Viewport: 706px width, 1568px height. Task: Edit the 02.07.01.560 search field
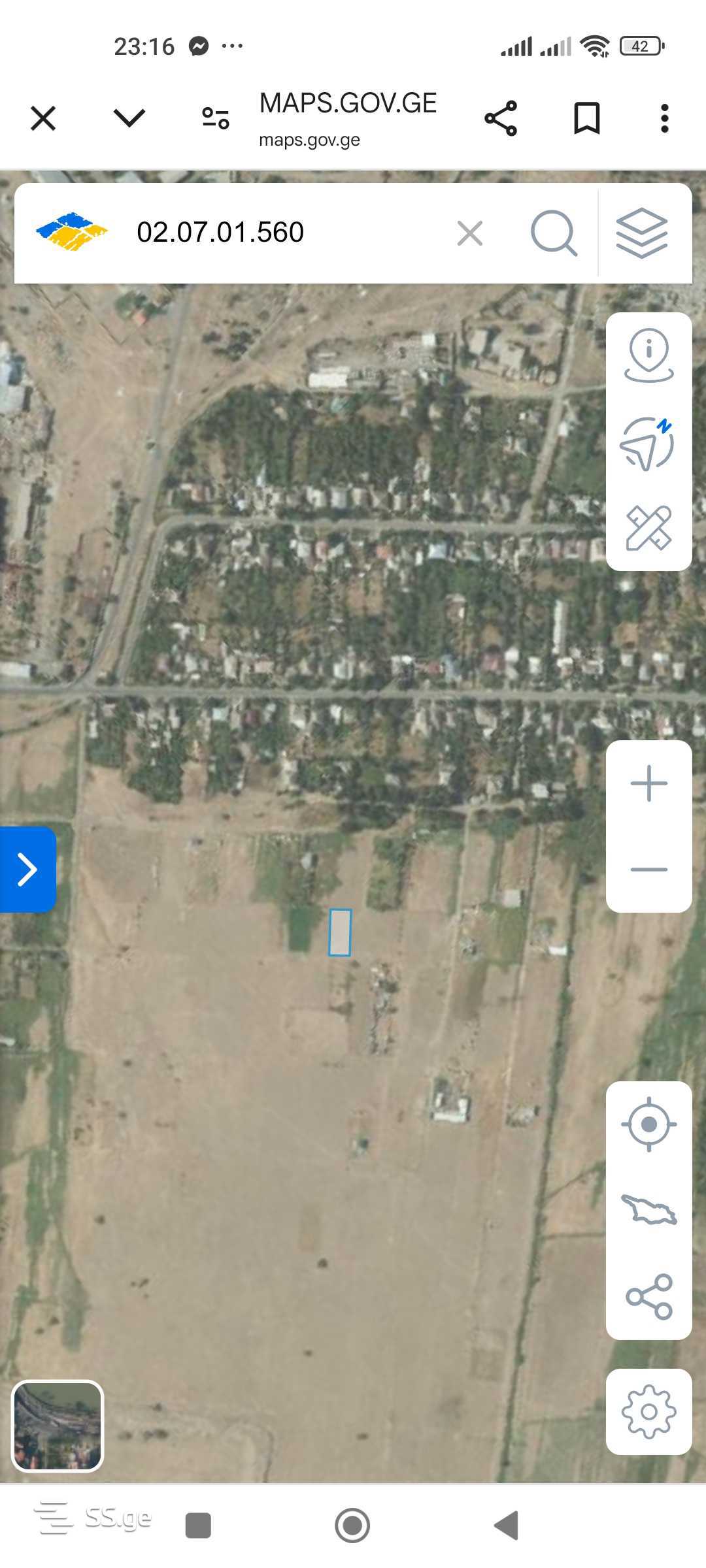click(x=281, y=233)
